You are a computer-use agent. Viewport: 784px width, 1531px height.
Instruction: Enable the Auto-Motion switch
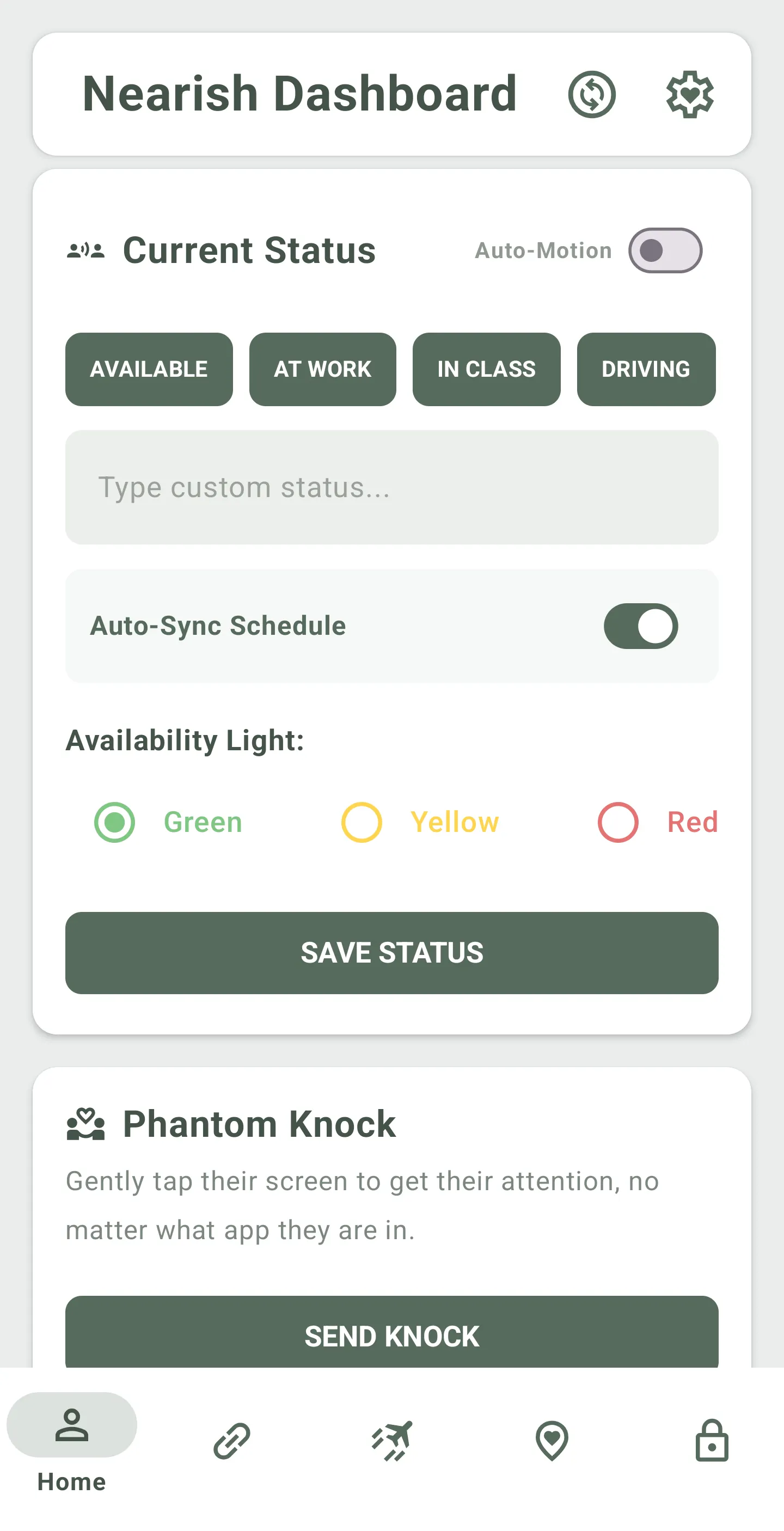[665, 250]
